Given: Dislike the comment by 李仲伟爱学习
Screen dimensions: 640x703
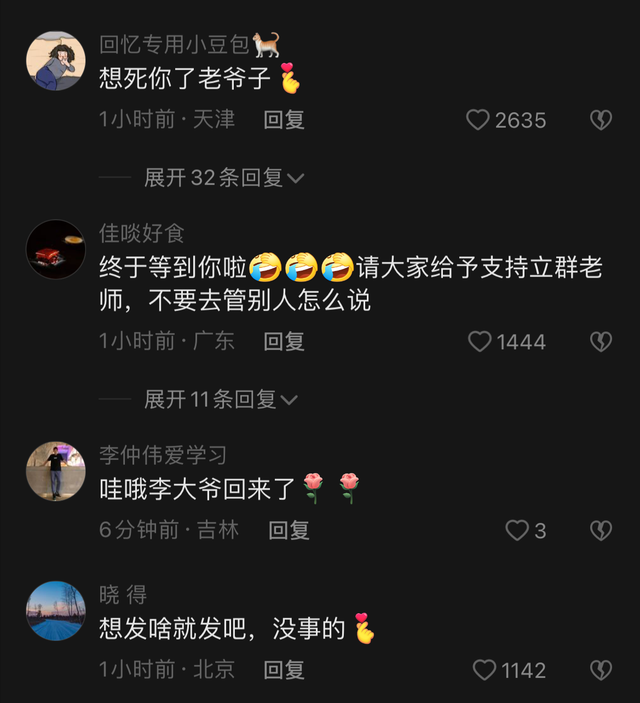Looking at the screenshot, I should (600, 531).
